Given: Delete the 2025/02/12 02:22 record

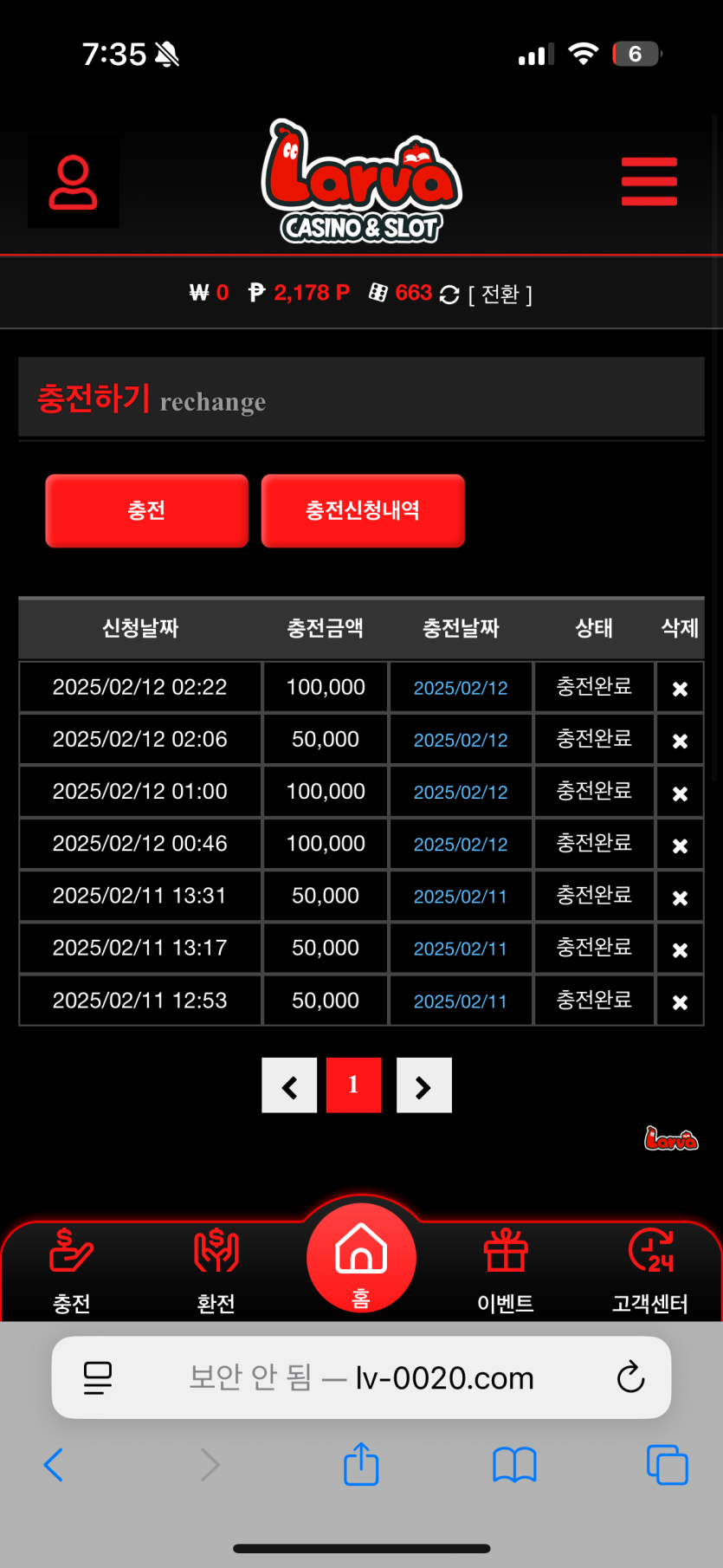Looking at the screenshot, I should (680, 689).
